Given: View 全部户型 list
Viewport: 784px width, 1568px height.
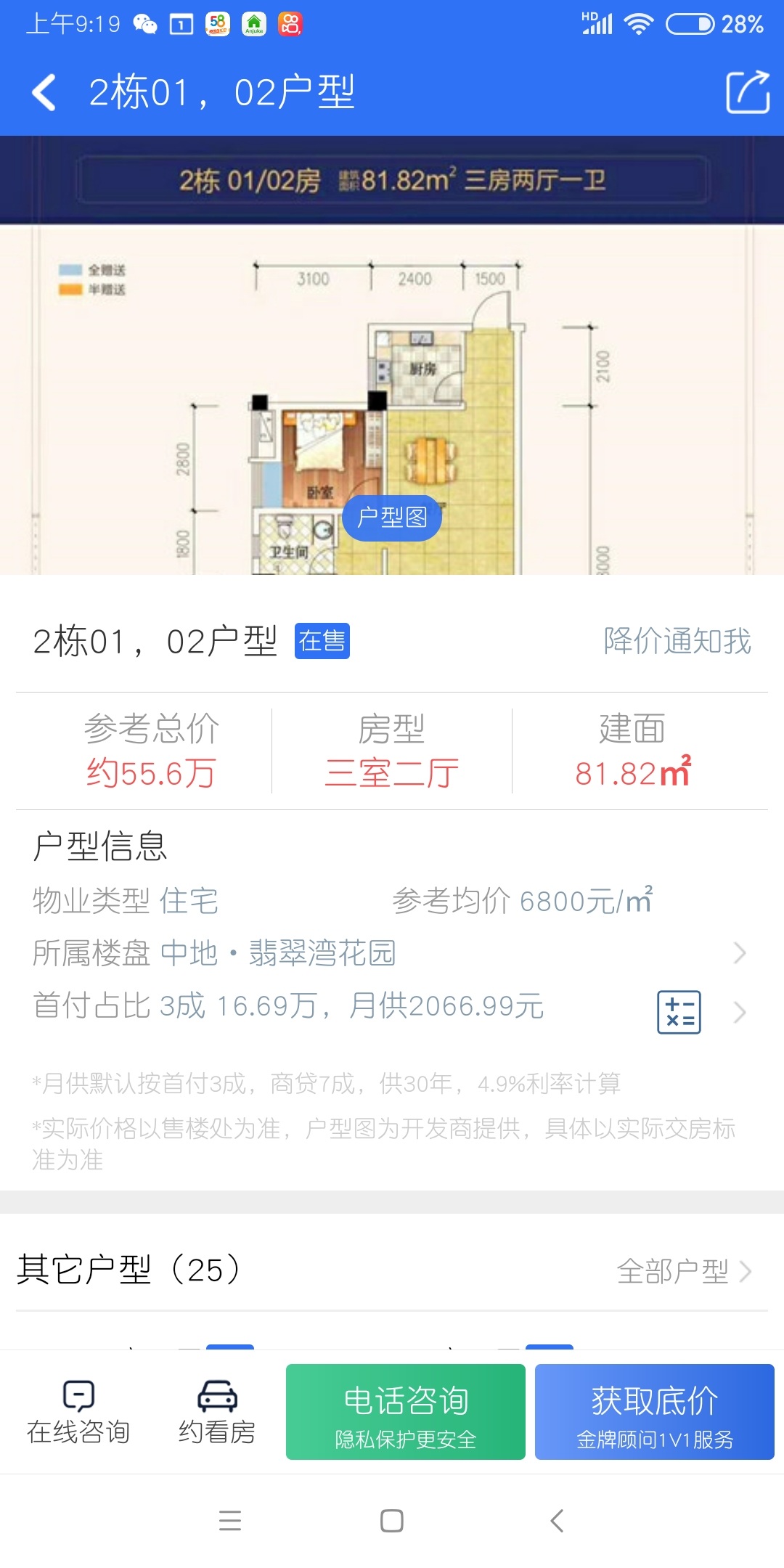Looking at the screenshot, I should [684, 1271].
